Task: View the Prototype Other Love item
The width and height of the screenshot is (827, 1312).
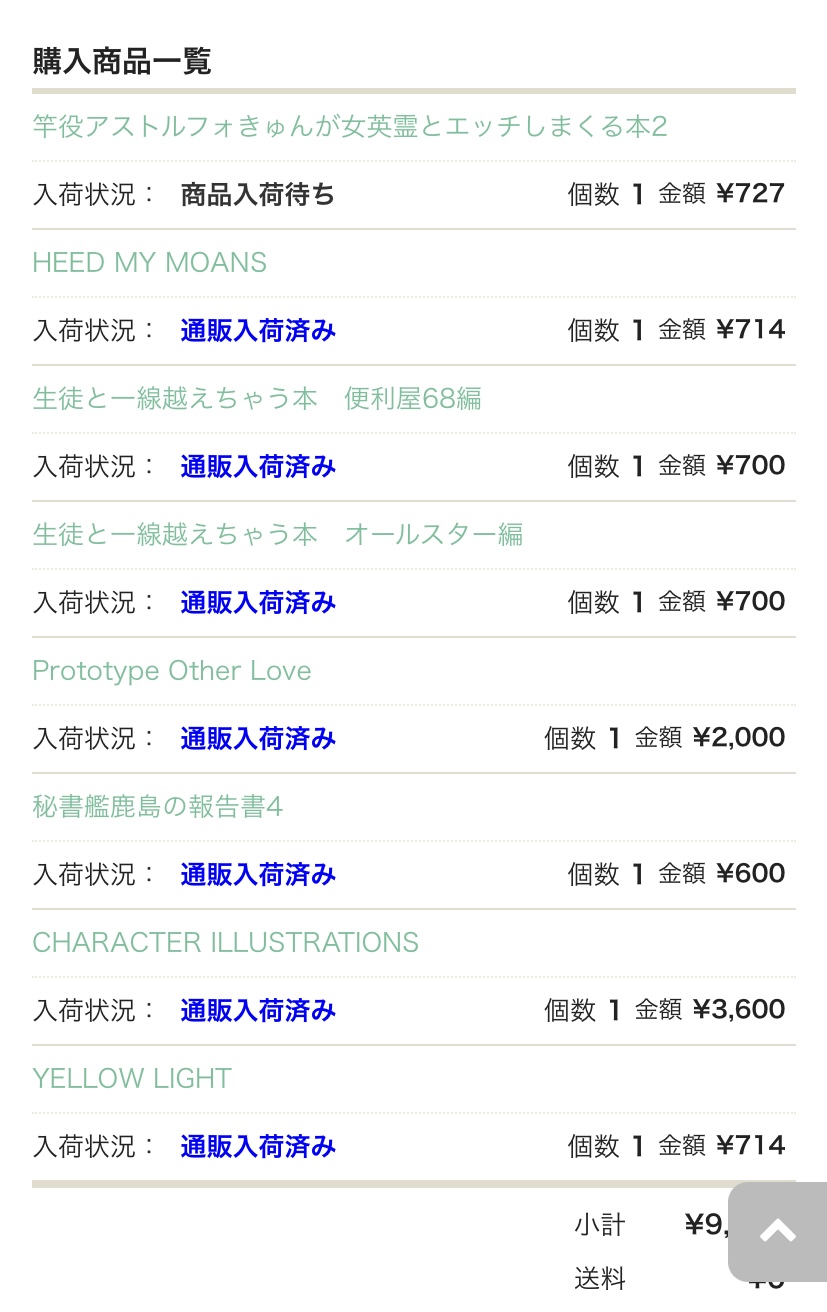Action: (171, 671)
